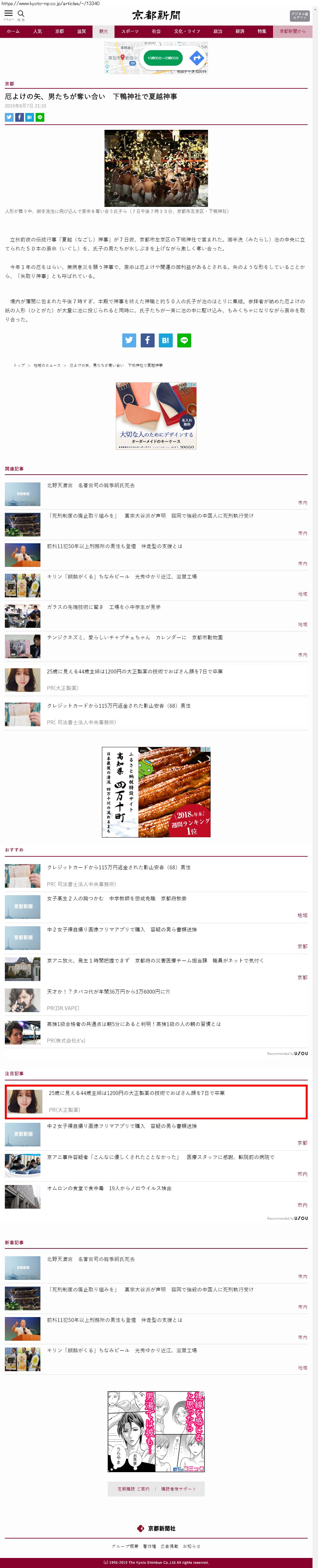Viewport: 318px width, 1568px height.
Task: Open the search magnifier icon
Action: coord(21,14)
